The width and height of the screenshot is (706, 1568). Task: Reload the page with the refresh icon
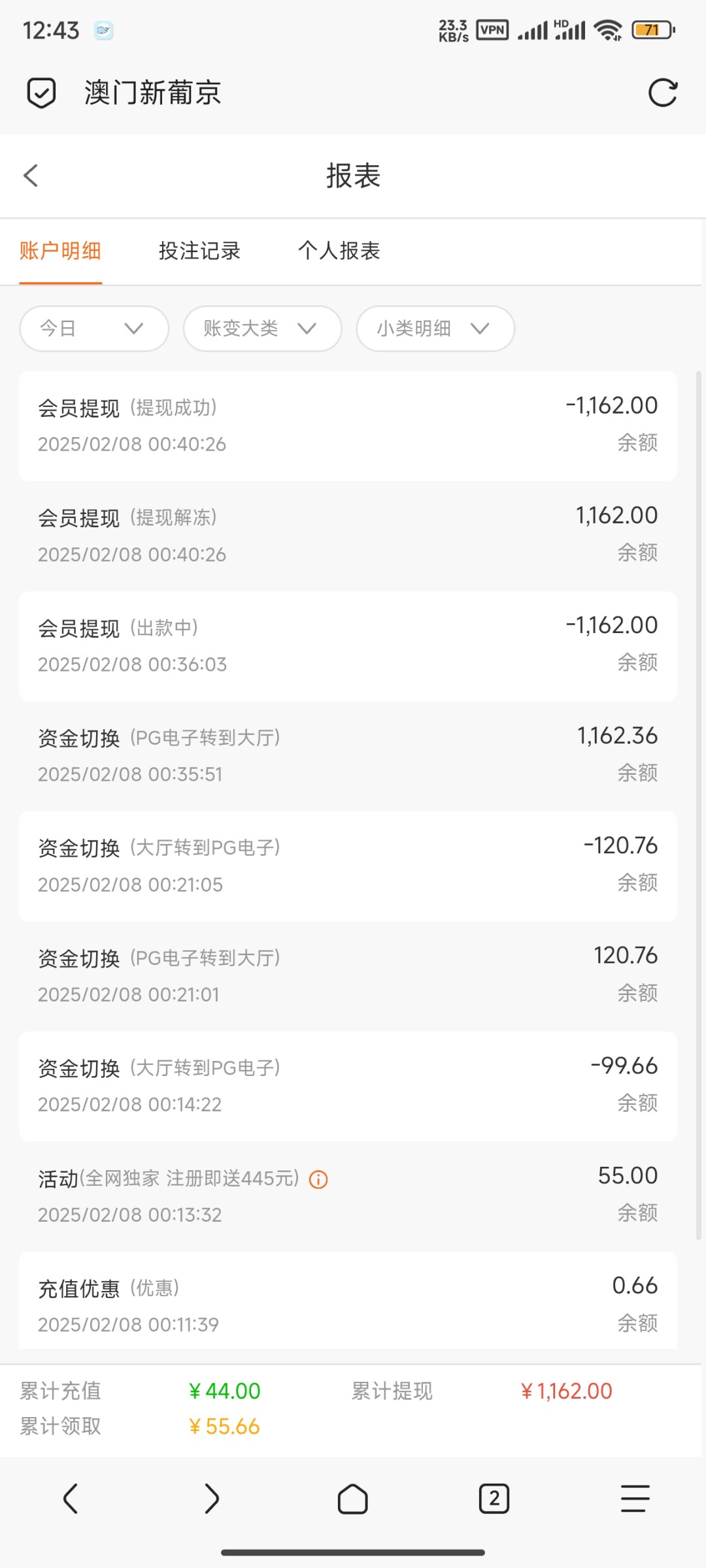[662, 93]
